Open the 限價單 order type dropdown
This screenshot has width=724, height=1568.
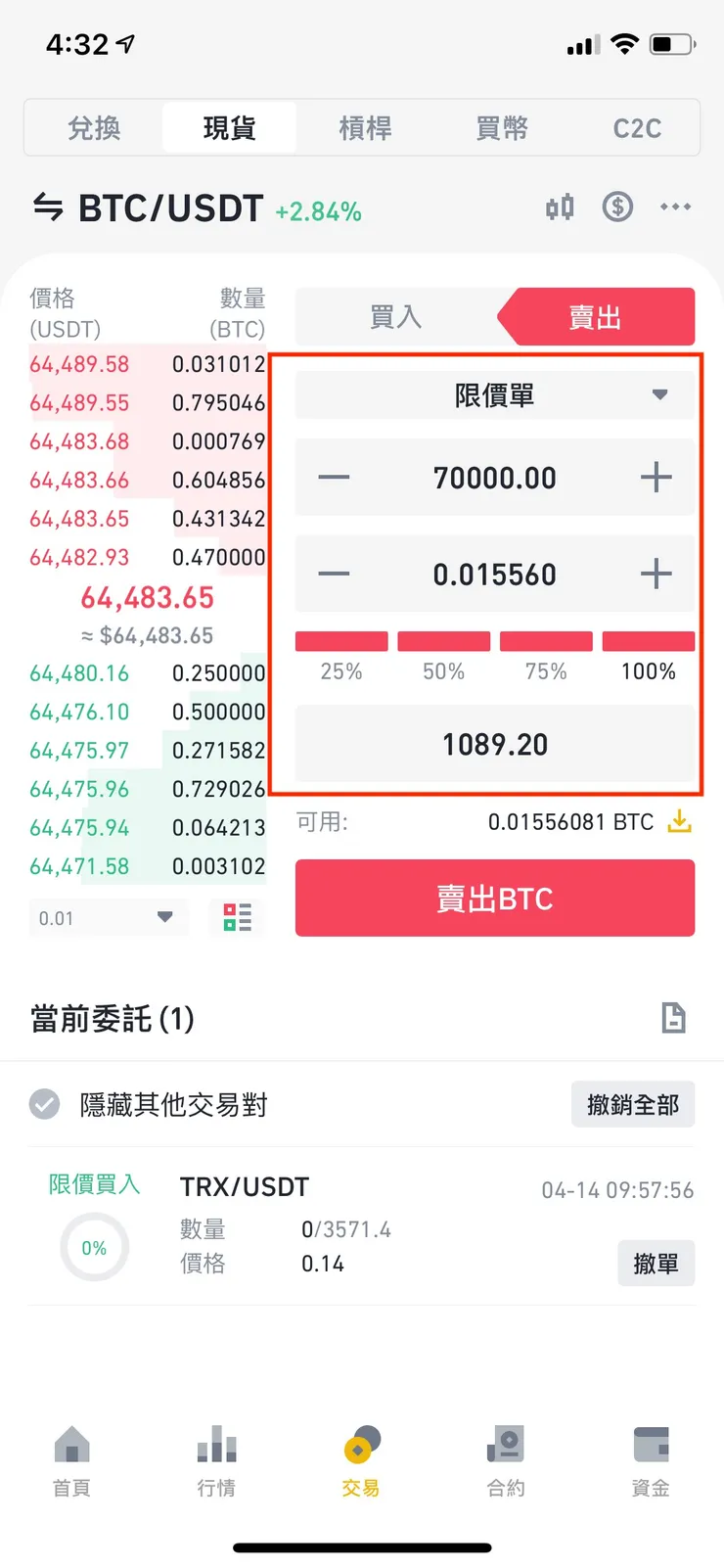(x=494, y=394)
